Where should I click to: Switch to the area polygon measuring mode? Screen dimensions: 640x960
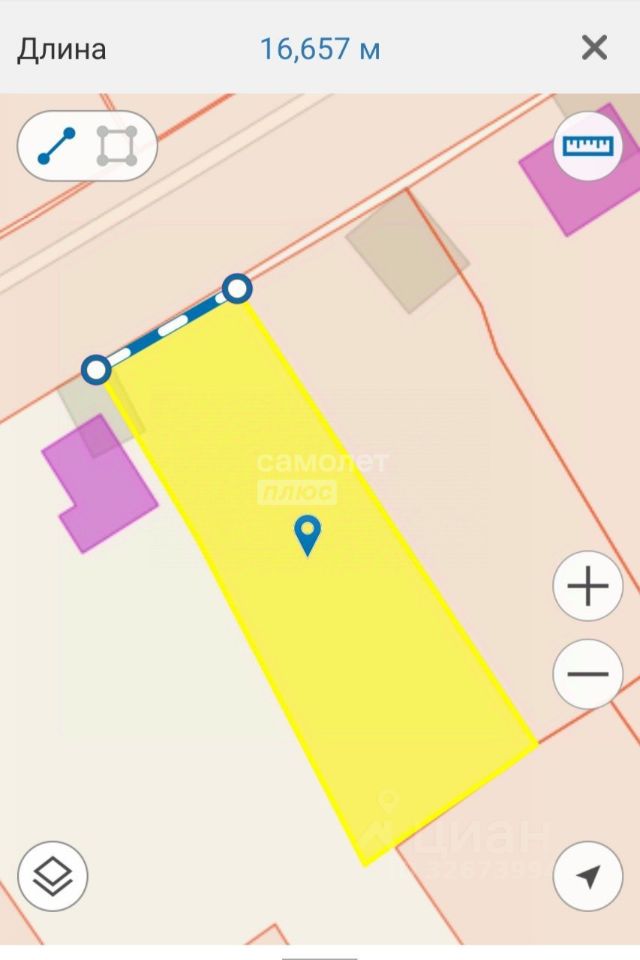tap(117, 146)
